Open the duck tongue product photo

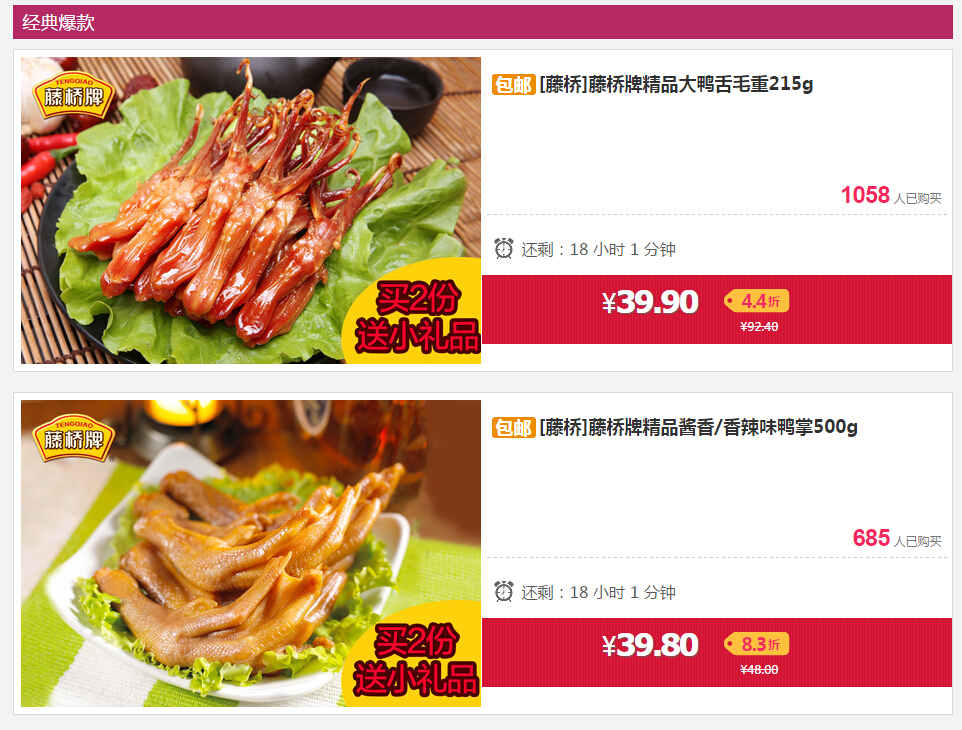pyautogui.click(x=250, y=210)
